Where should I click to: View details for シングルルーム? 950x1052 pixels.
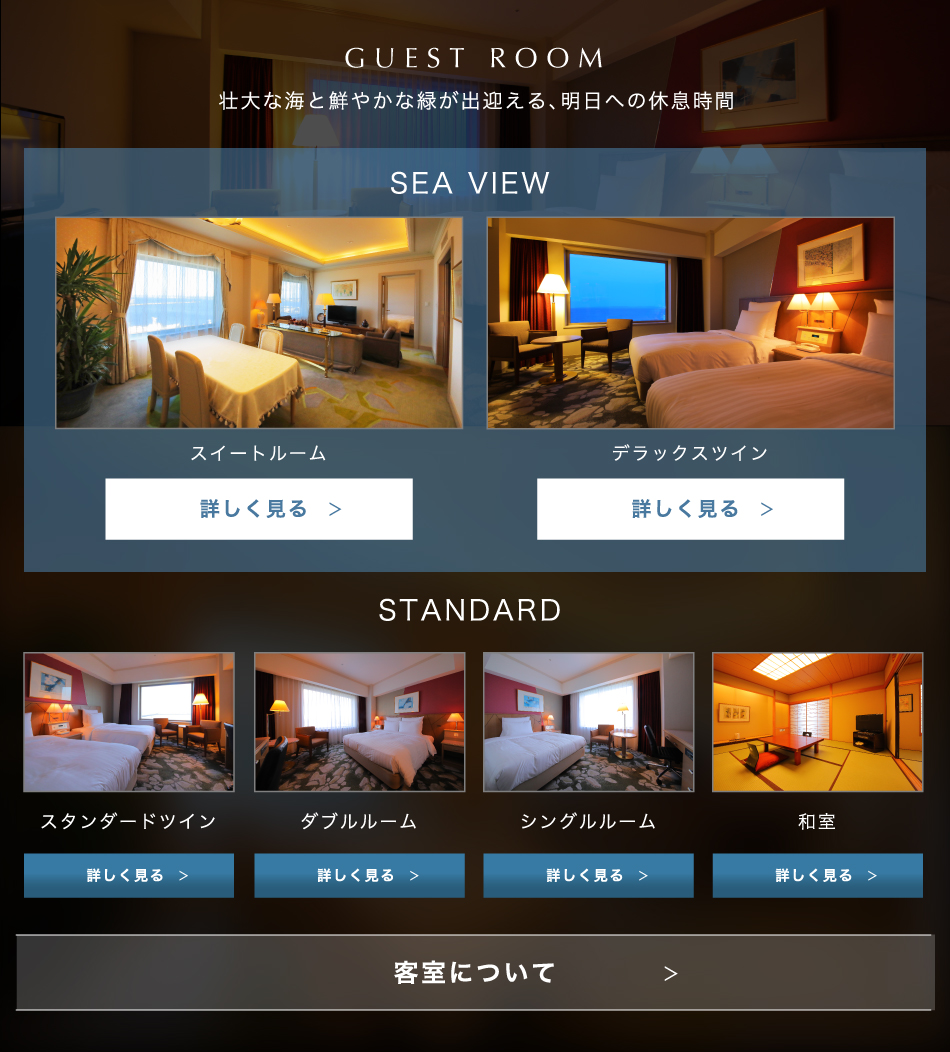coord(588,875)
